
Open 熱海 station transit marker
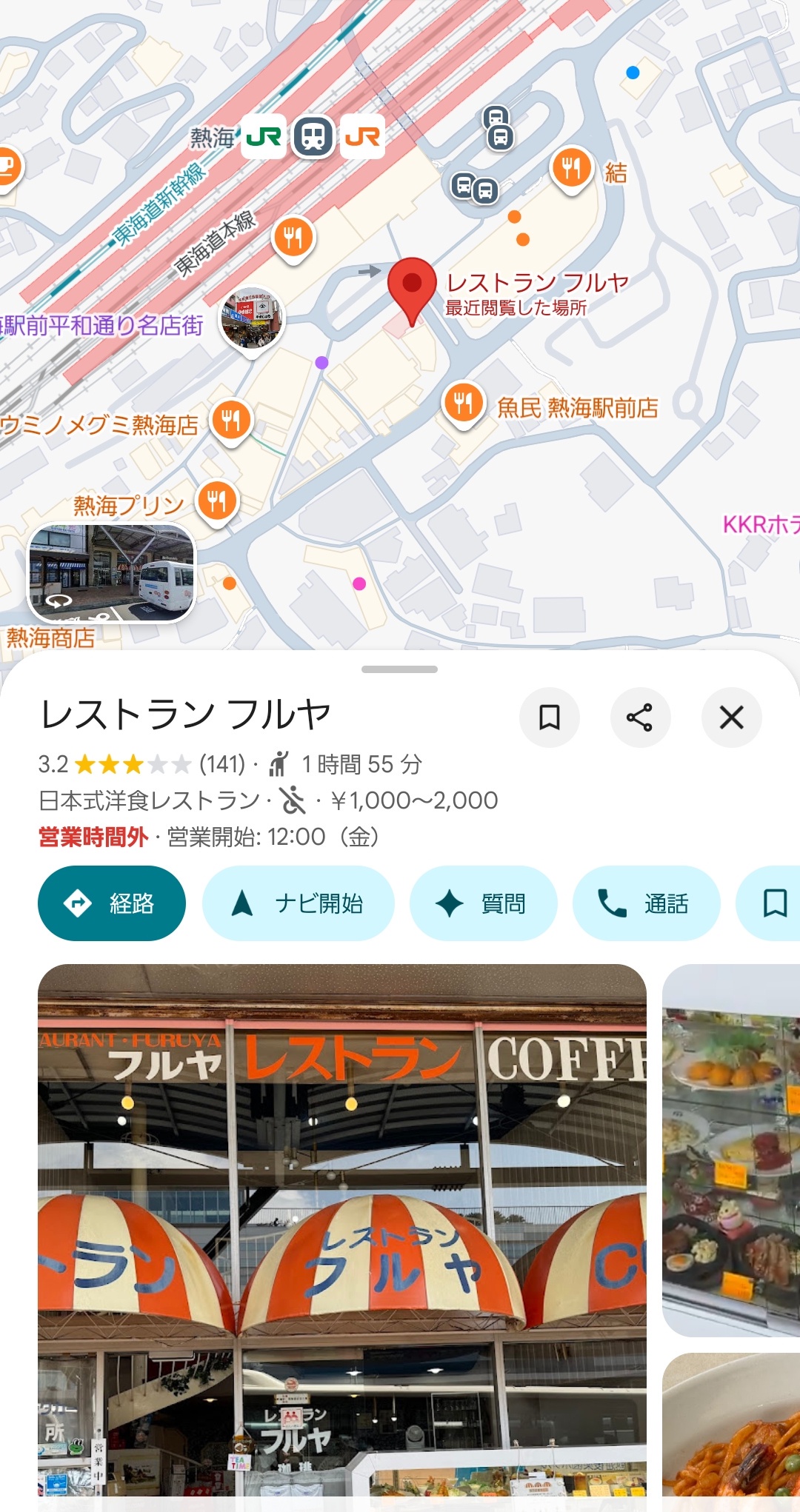click(x=313, y=136)
